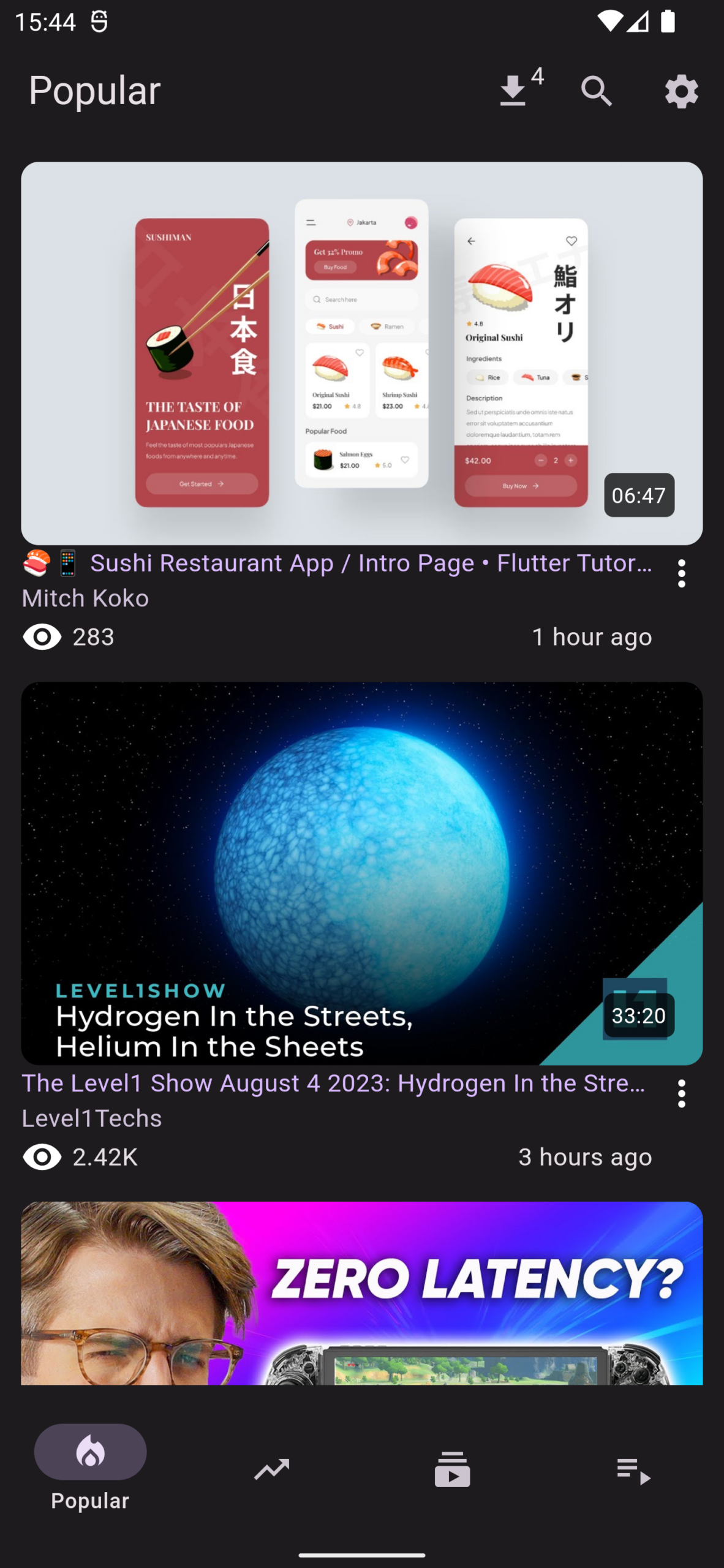Image resolution: width=724 pixels, height=1568 pixels.
Task: Switch to the Playlists tab
Action: 633,1469
